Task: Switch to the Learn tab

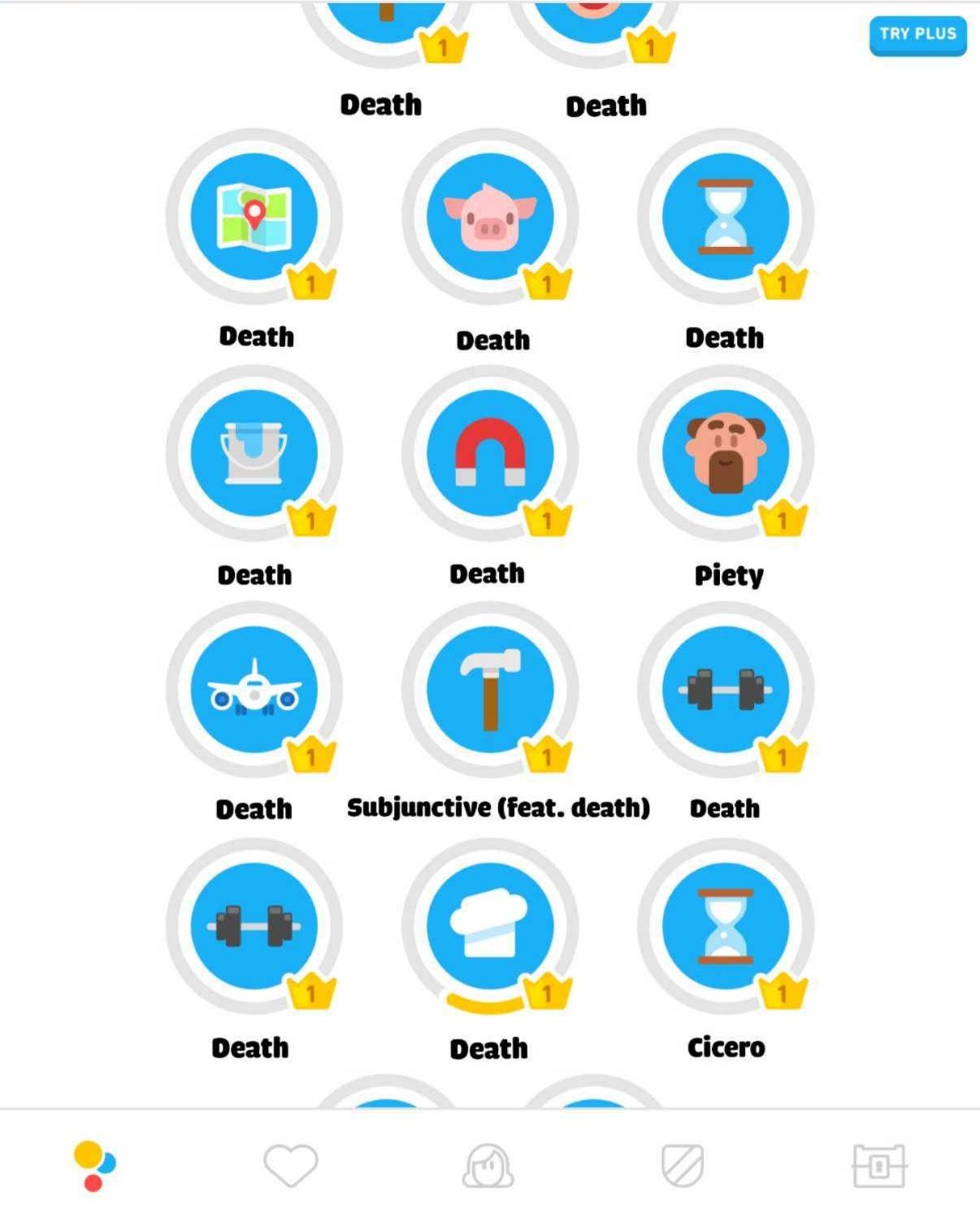Action: click(94, 1166)
